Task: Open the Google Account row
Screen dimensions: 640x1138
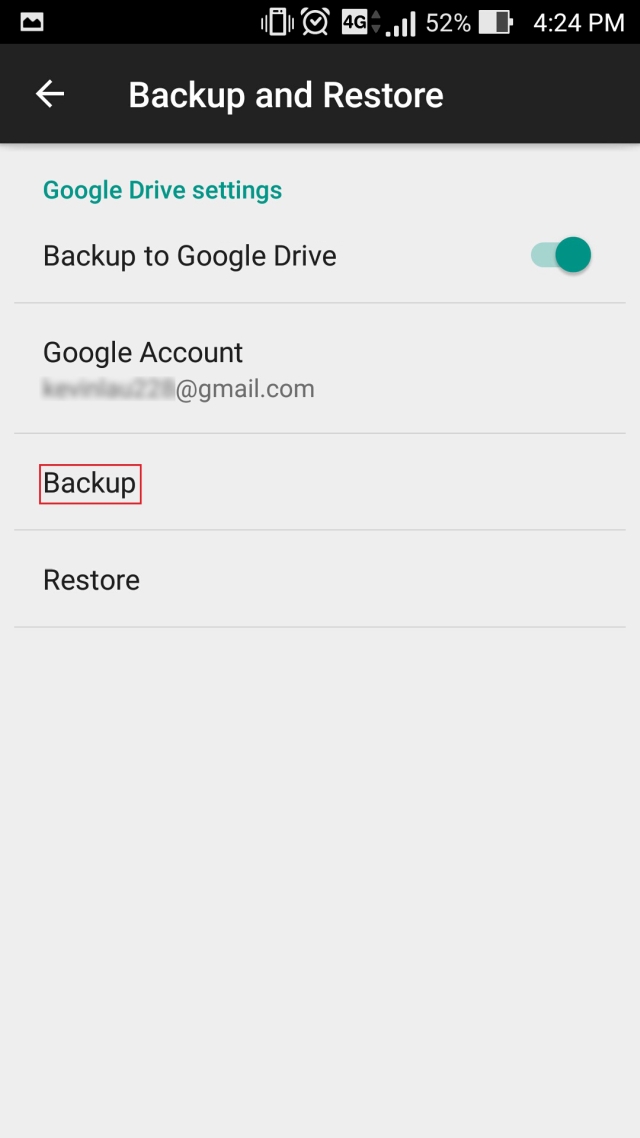Action: pyautogui.click(x=319, y=369)
